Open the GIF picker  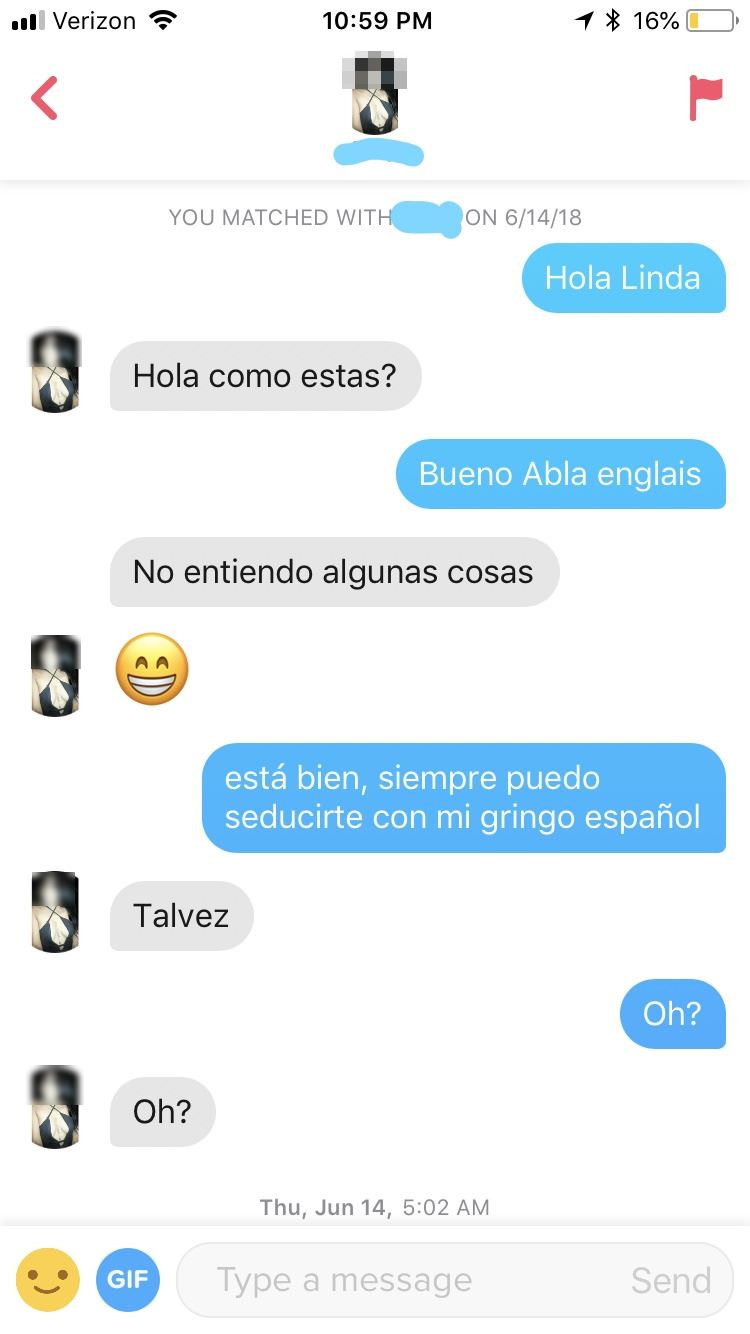128,1280
